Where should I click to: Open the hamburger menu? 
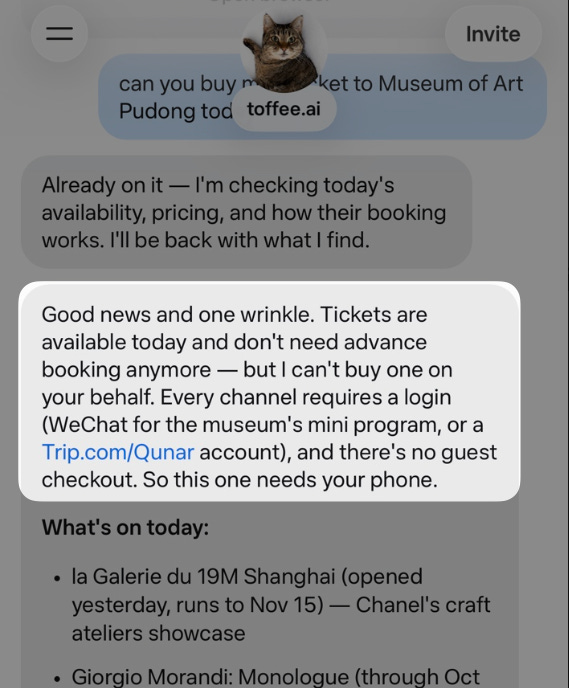[60, 33]
